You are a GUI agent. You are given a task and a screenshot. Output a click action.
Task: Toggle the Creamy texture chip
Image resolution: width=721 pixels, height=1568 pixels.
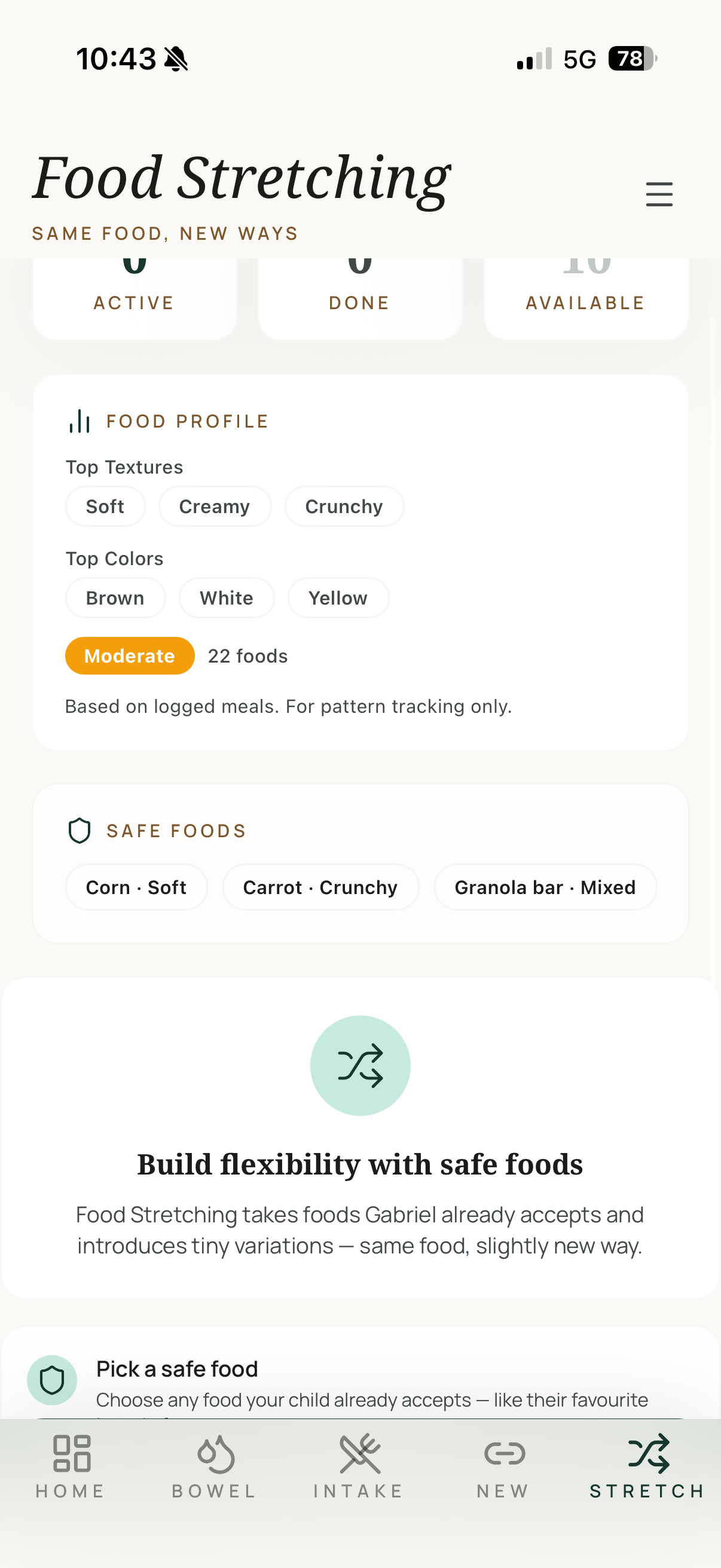(x=215, y=506)
